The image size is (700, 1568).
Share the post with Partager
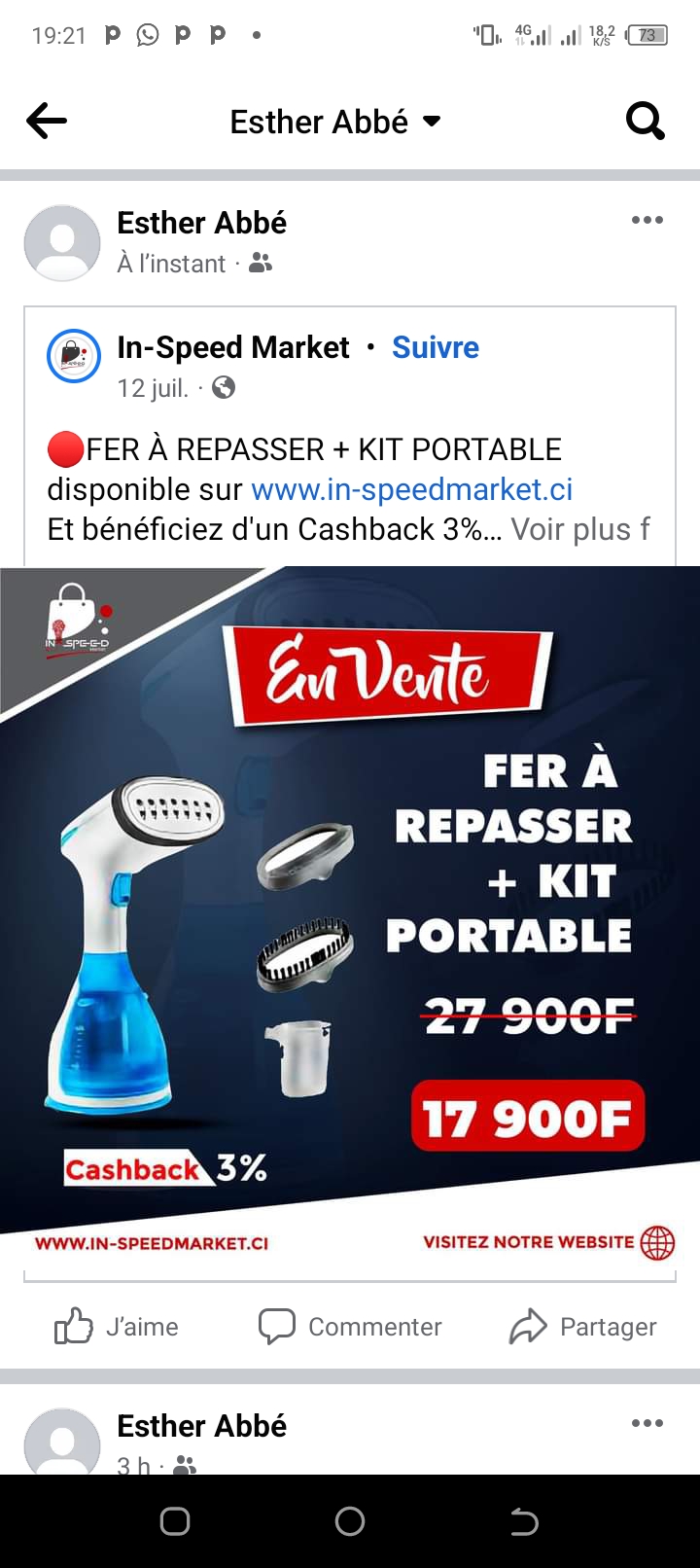[583, 1327]
